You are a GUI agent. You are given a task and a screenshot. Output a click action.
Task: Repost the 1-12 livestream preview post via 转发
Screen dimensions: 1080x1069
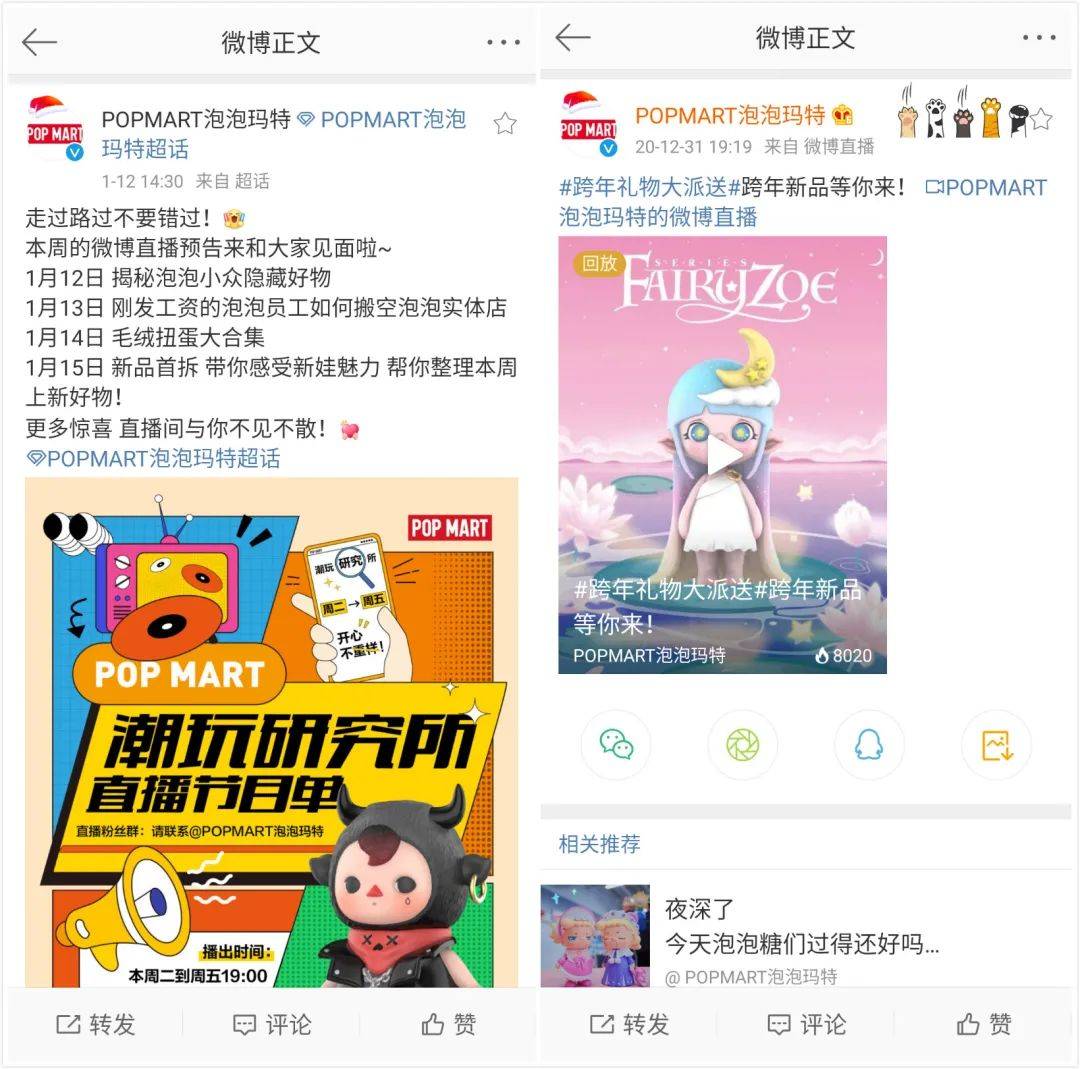pyautogui.click(x=95, y=1025)
